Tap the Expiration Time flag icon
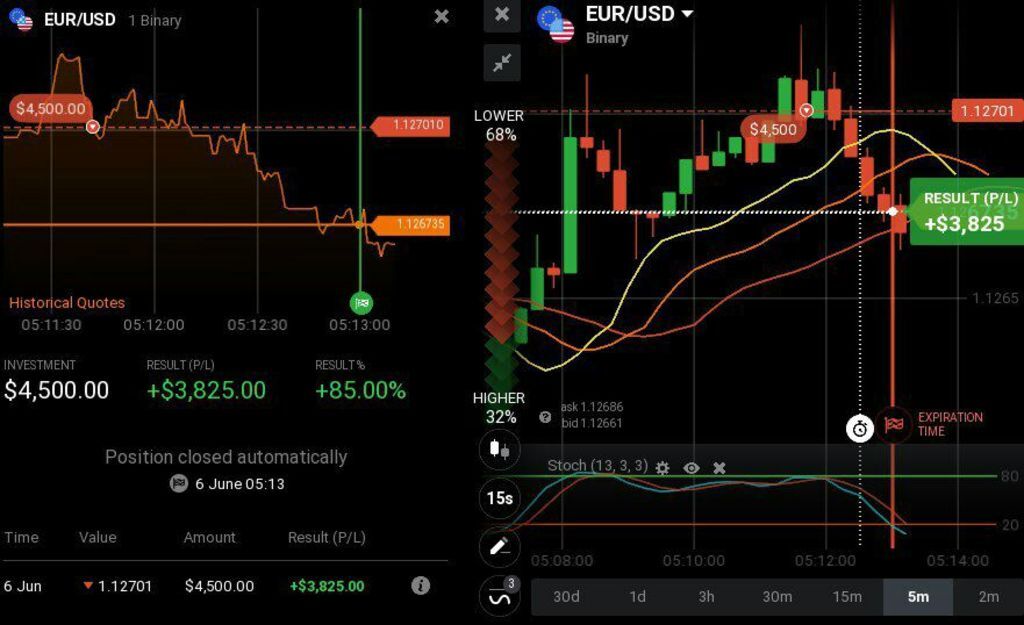The width and height of the screenshot is (1024, 625). coord(894,424)
